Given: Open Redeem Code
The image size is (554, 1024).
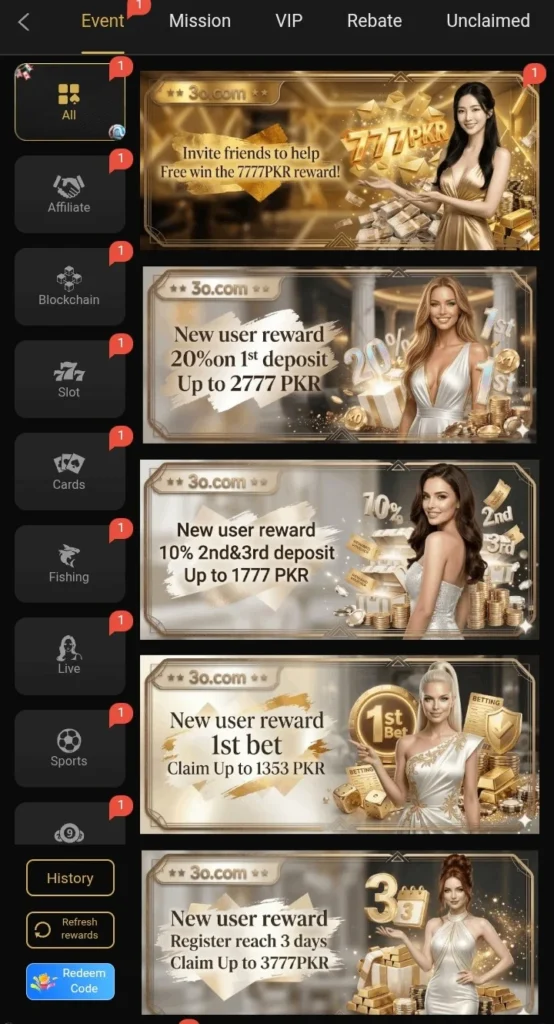Looking at the screenshot, I should click(x=70, y=981).
